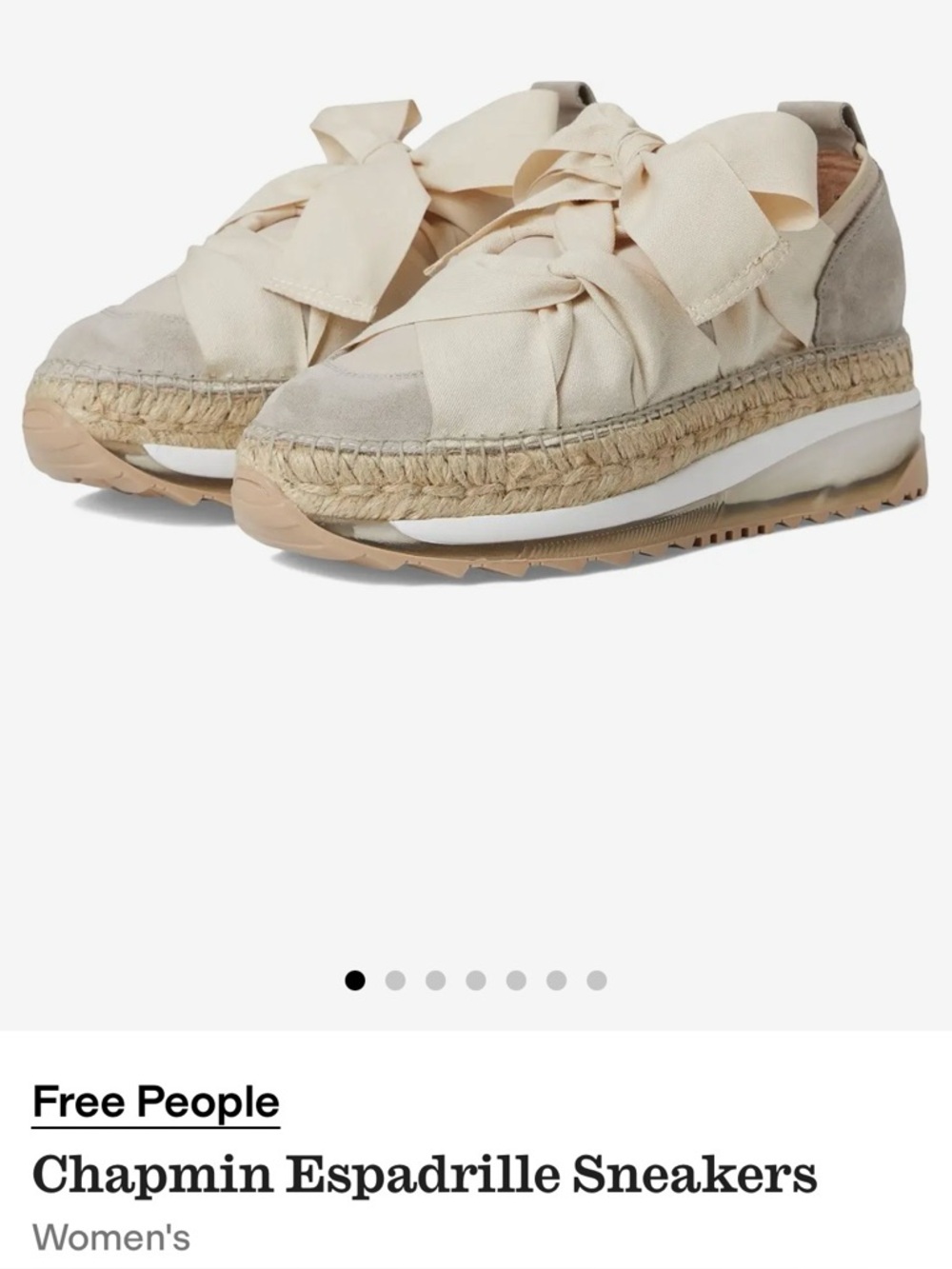Click the currently active first carousel dot

pyautogui.click(x=357, y=977)
